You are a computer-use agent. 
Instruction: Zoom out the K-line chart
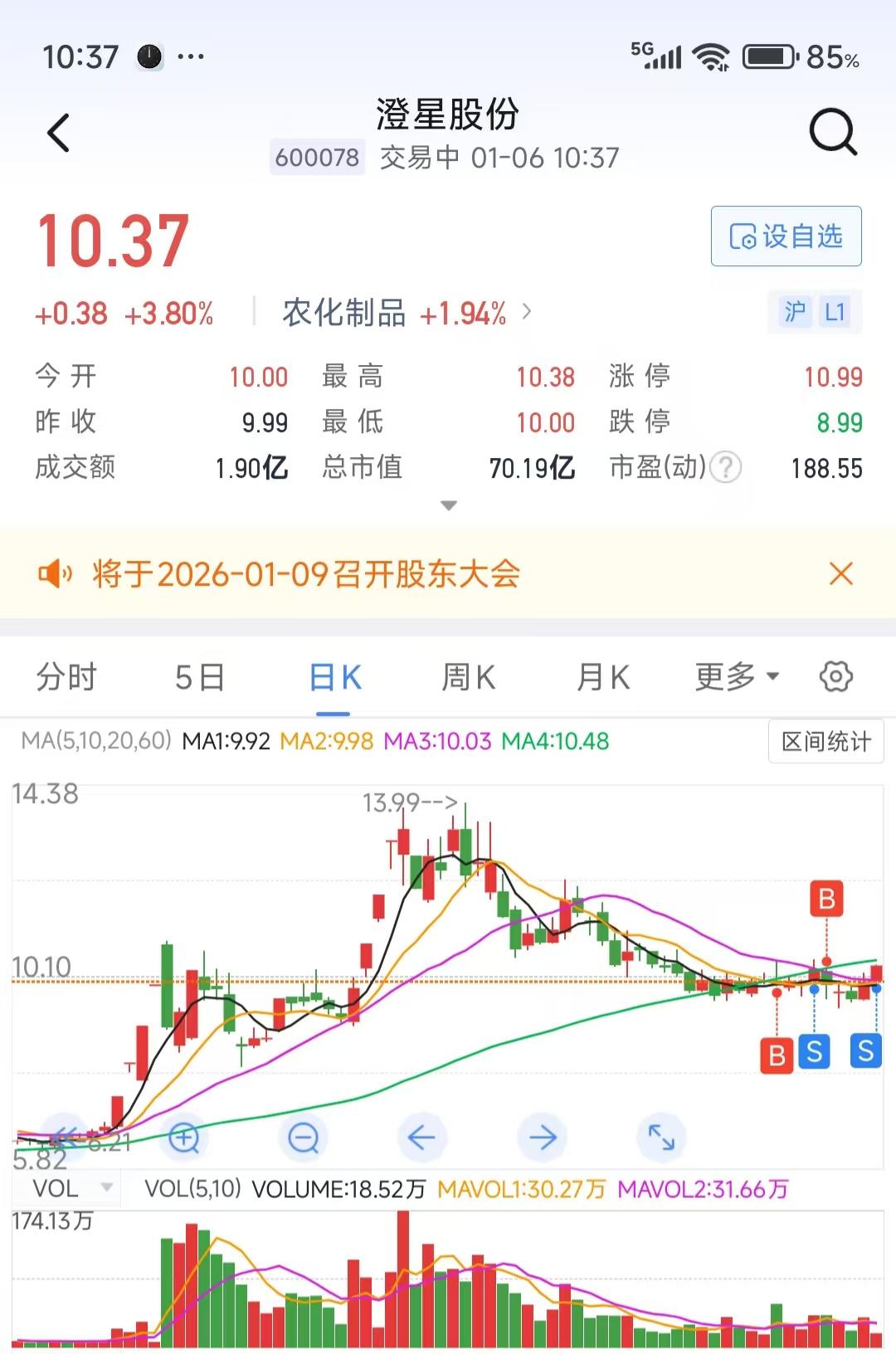304,1137
